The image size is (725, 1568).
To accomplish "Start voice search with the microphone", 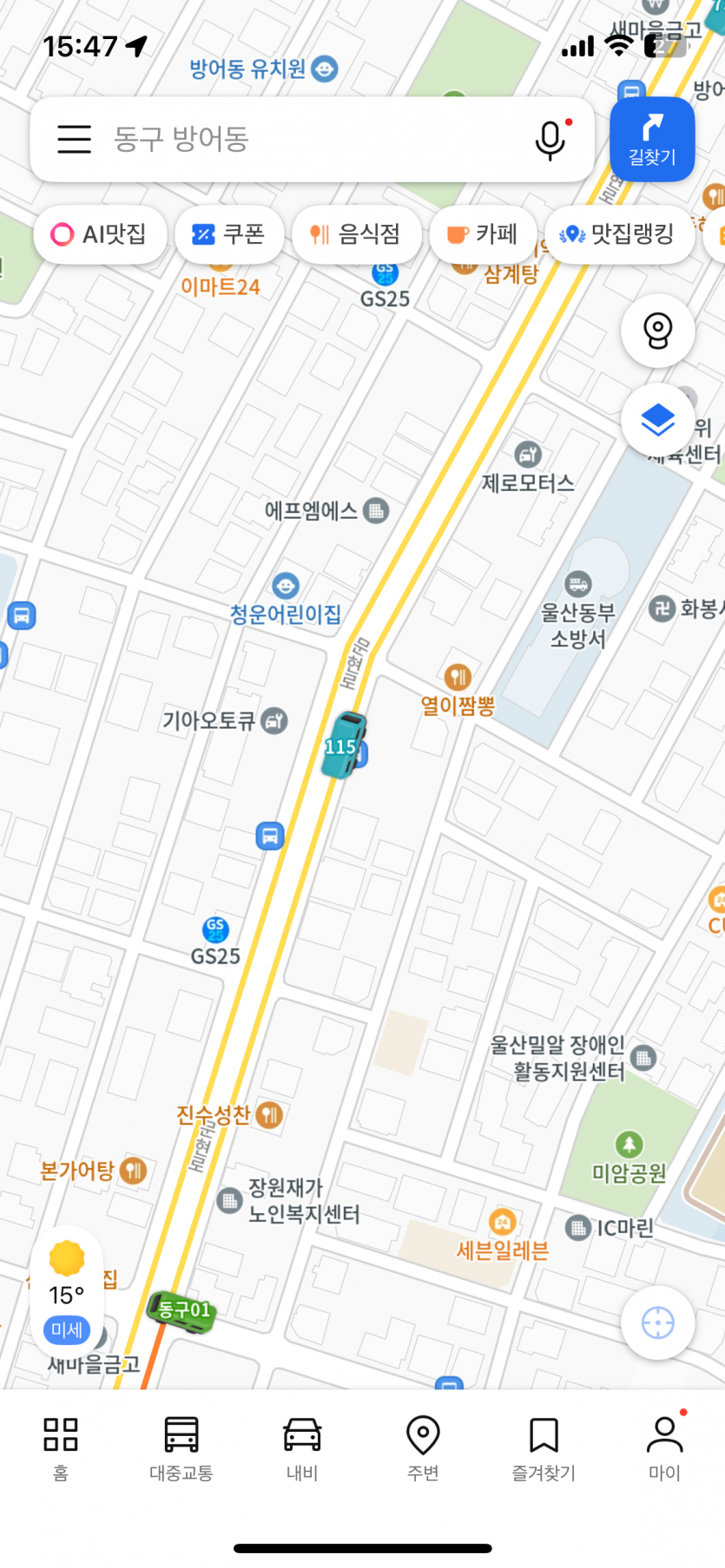I will (x=550, y=140).
